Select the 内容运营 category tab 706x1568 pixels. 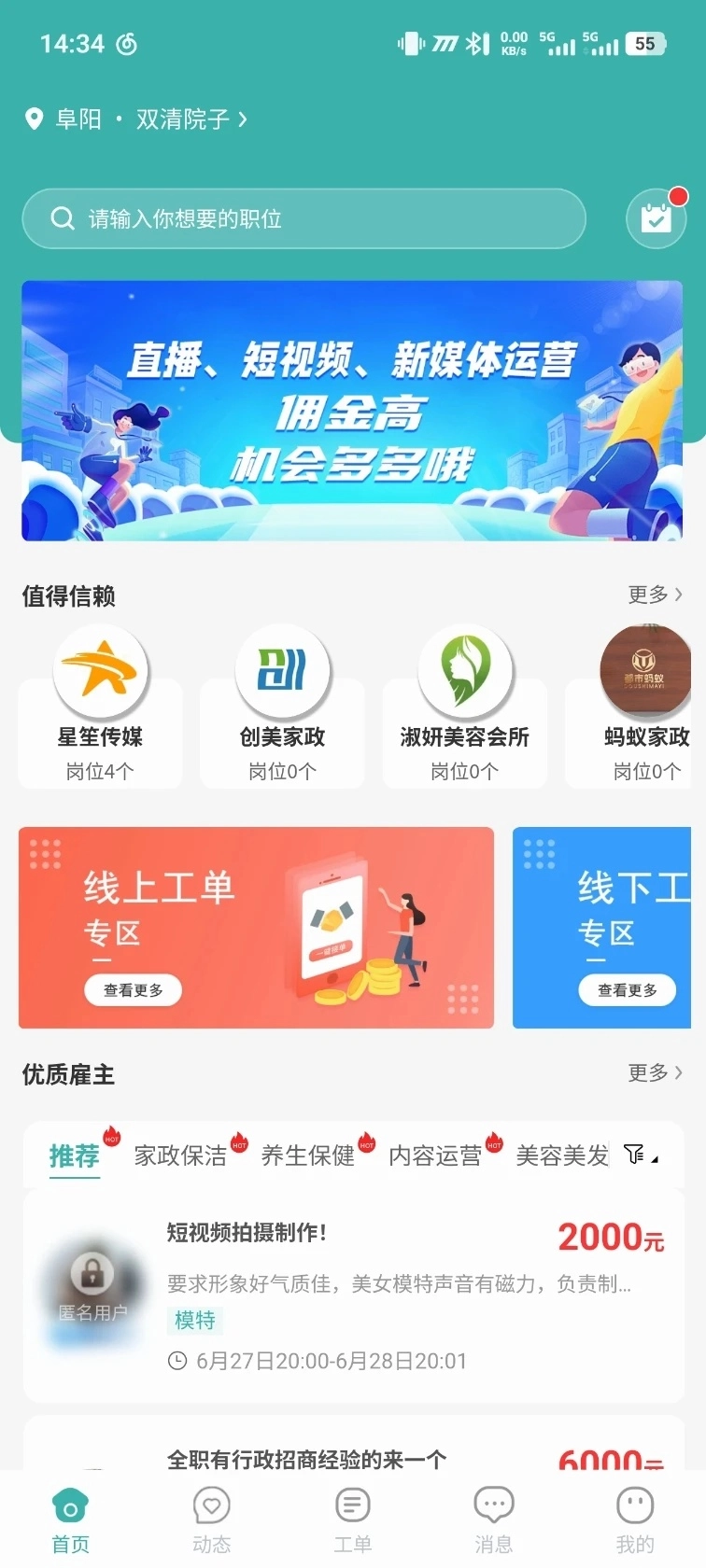coord(435,1156)
